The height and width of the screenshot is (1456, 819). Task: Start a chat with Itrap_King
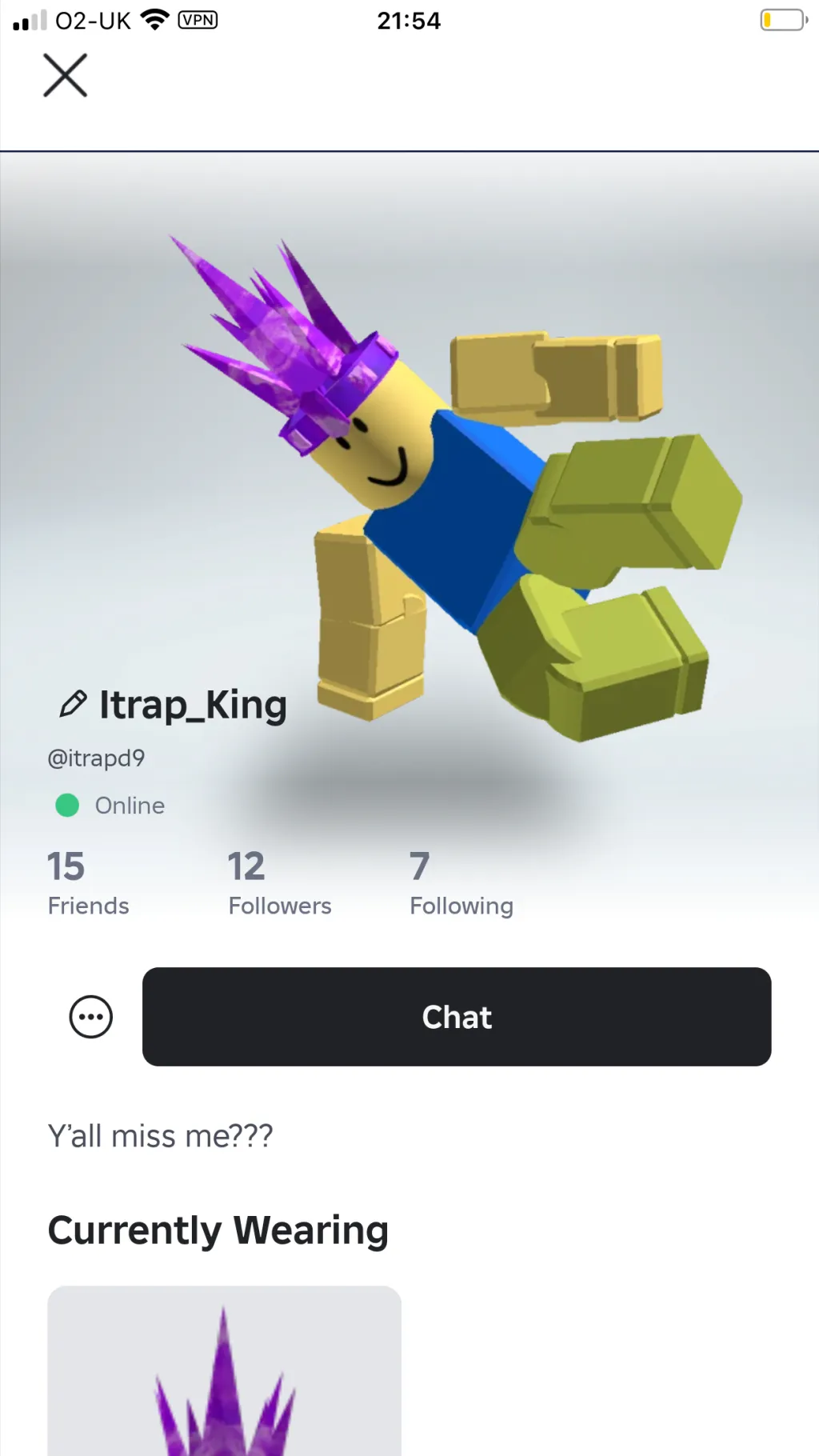click(456, 1017)
